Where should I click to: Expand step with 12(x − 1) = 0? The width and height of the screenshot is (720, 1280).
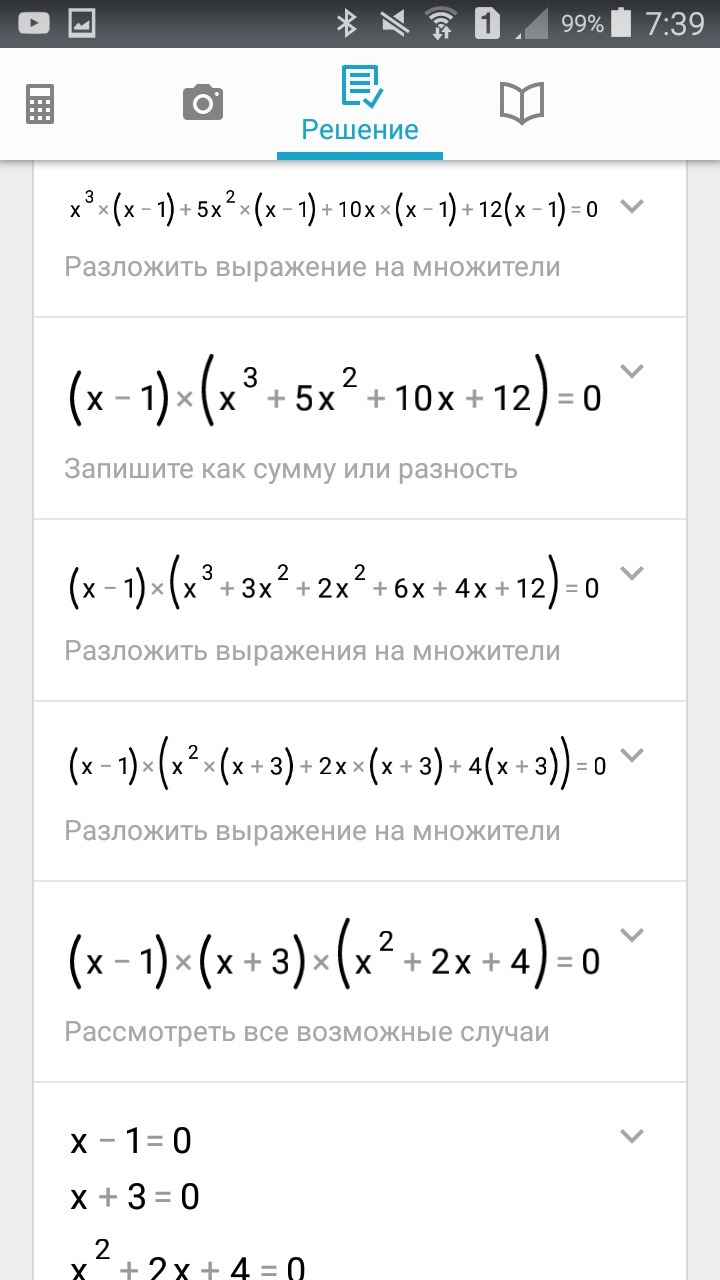pos(632,207)
